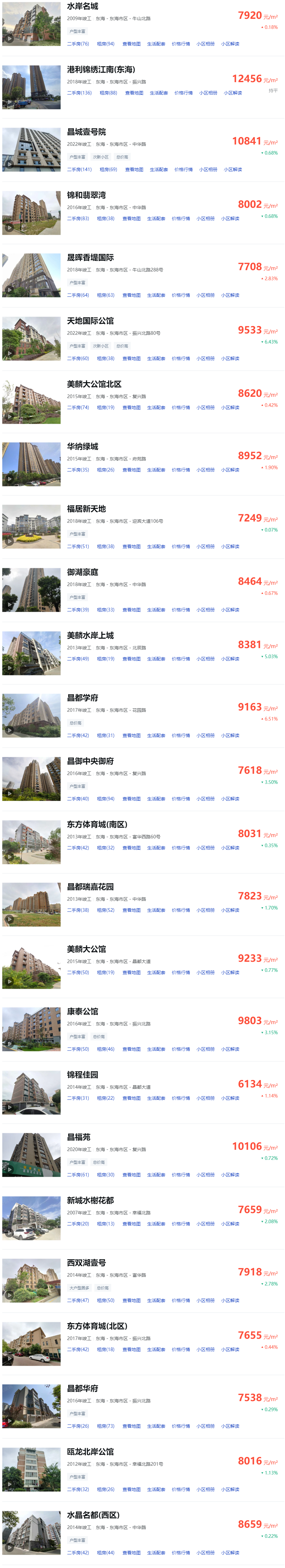
Task: Open 租房(69) under 晶城壹号院
Action: click(x=108, y=169)
